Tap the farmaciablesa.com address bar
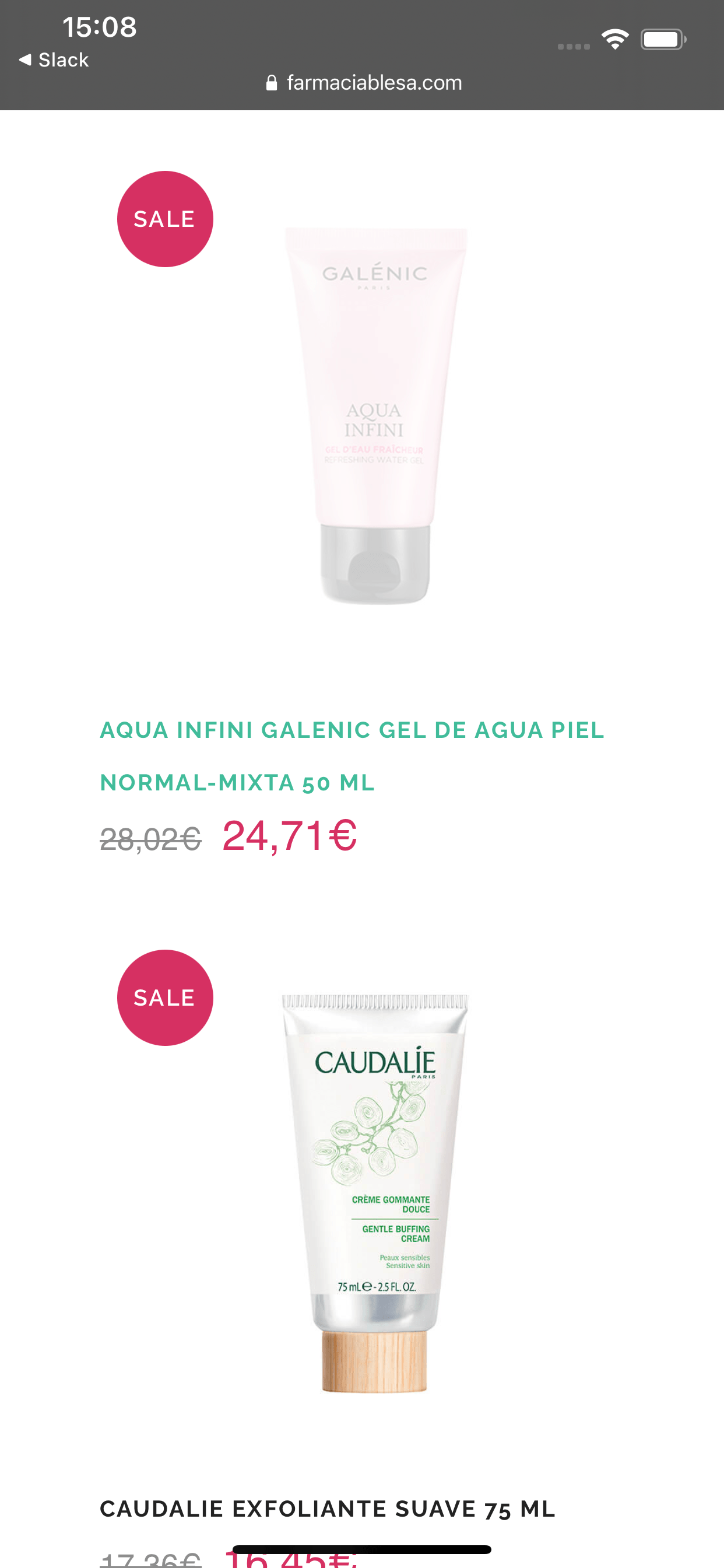 pos(364,82)
